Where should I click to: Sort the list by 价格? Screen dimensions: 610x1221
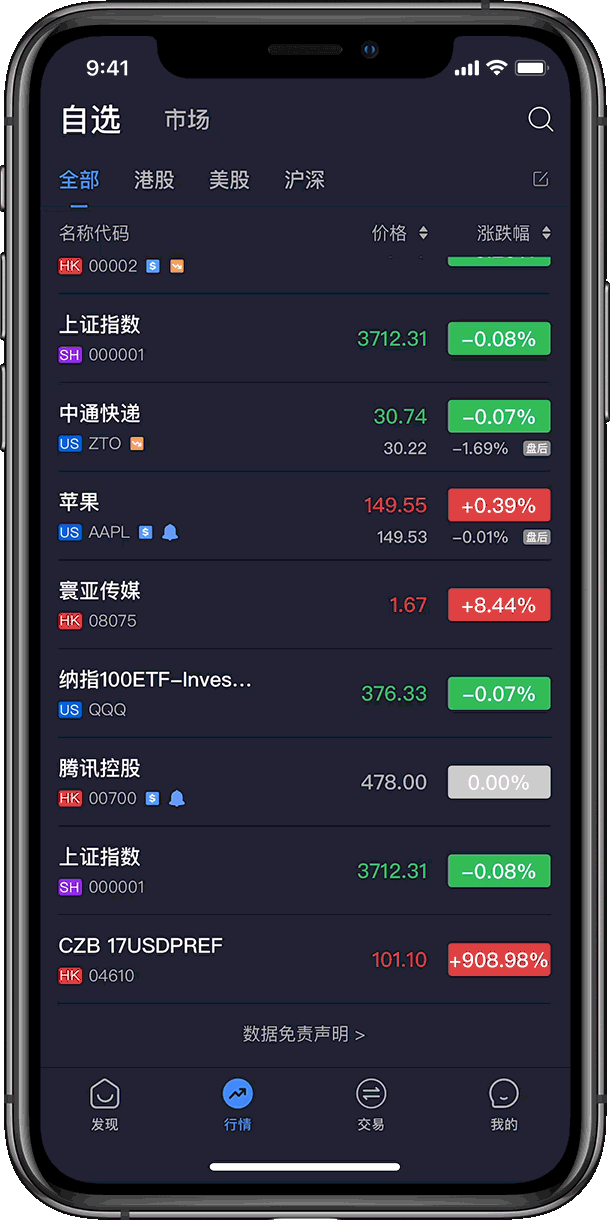399,233
